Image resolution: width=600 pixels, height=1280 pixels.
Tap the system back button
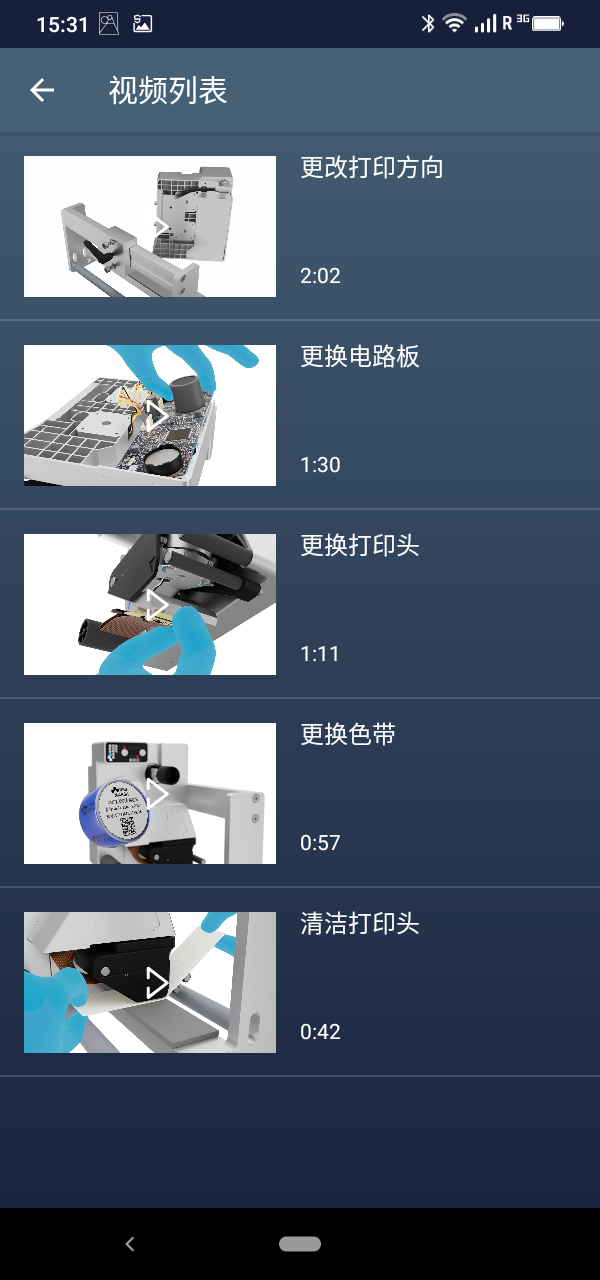[x=129, y=1244]
